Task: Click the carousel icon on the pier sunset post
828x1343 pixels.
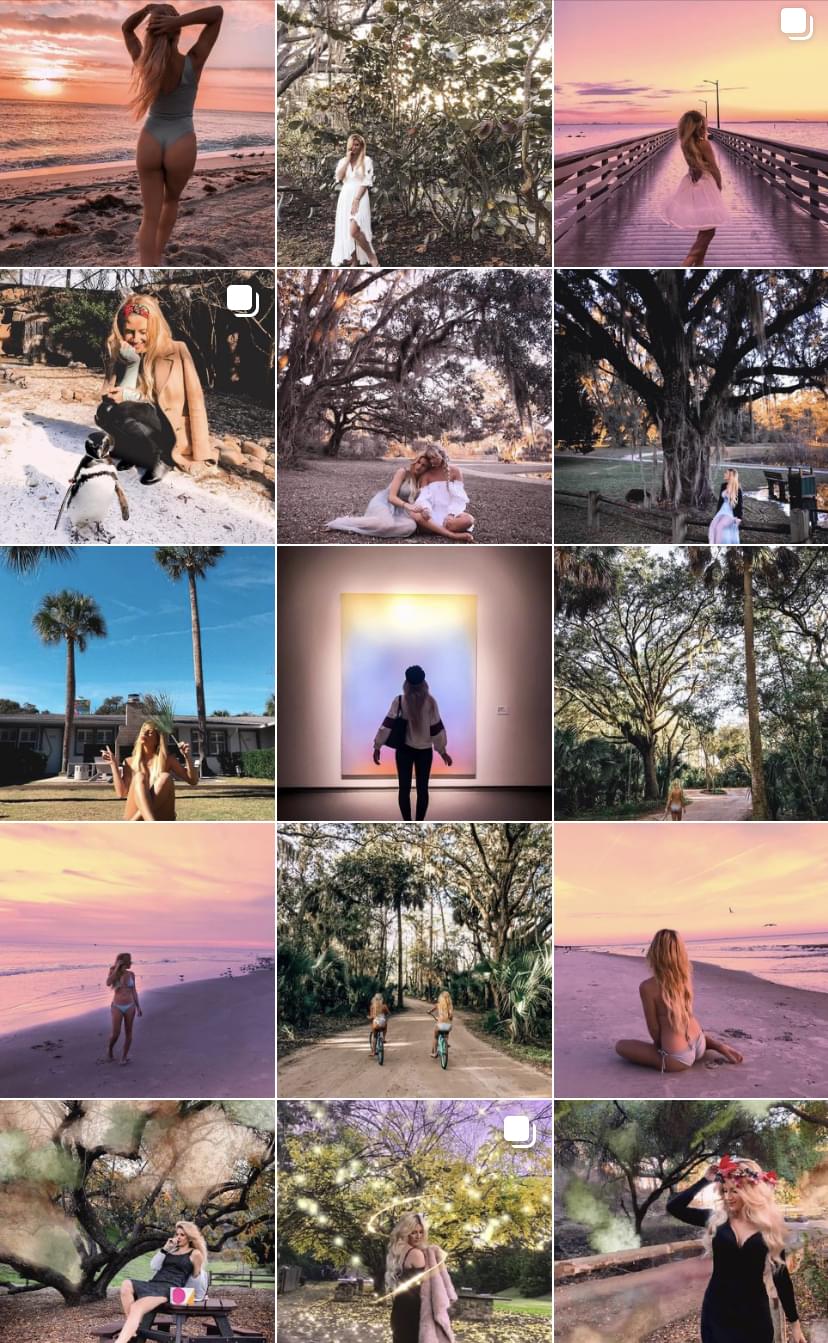Action: 797,23
